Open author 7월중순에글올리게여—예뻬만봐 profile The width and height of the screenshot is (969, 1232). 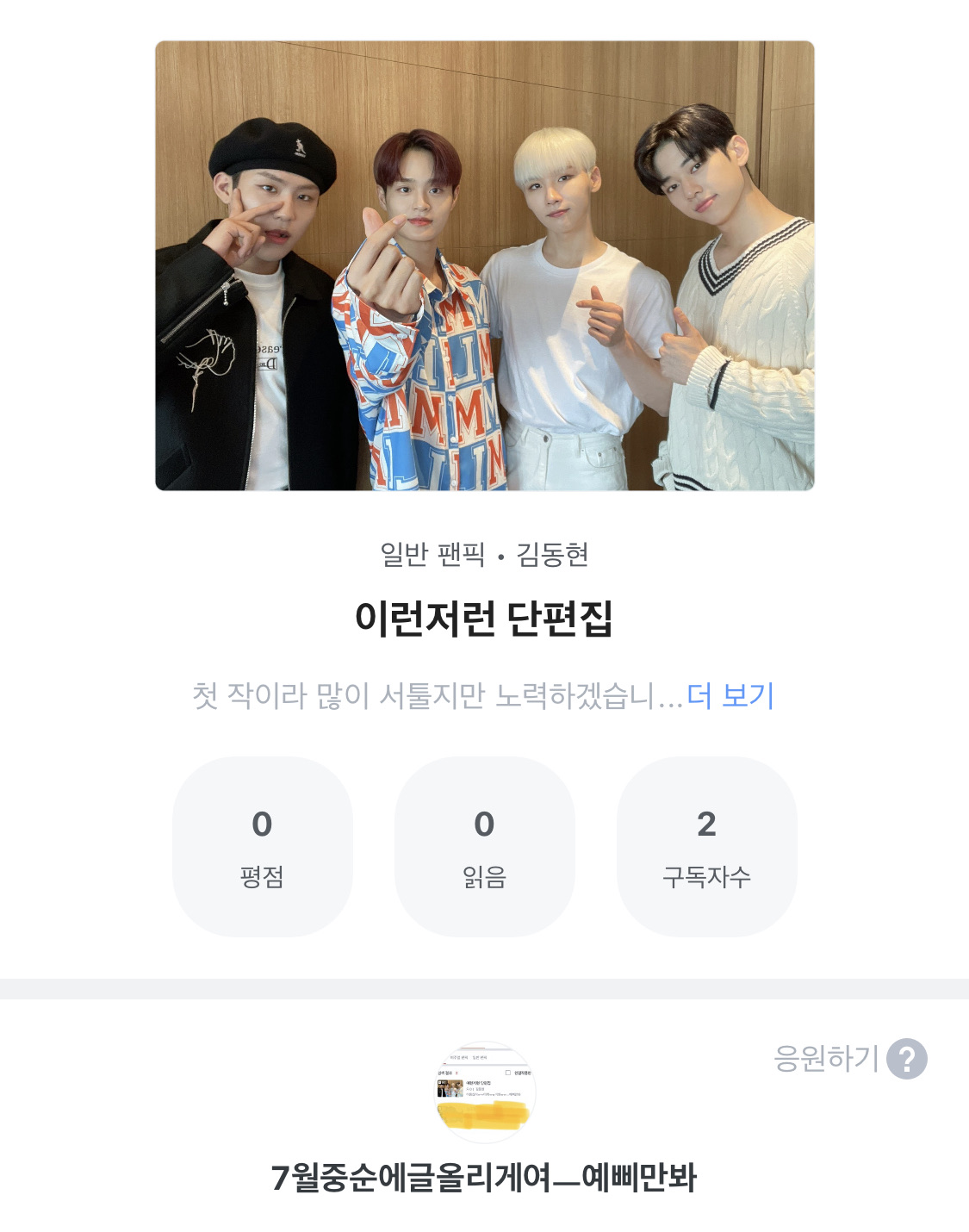(484, 1178)
